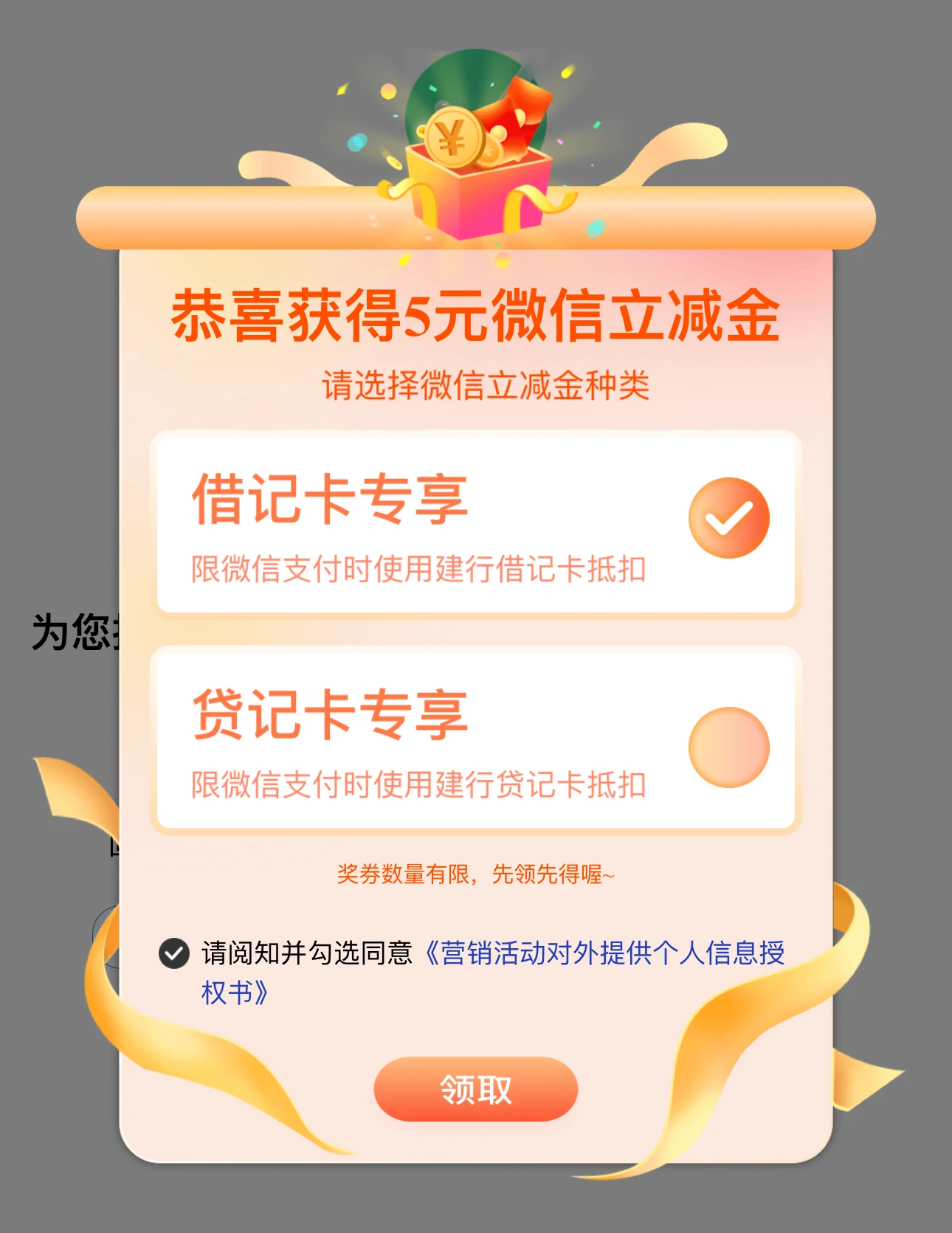
Task: Select the 借记卡专享 option
Action: click(728, 518)
